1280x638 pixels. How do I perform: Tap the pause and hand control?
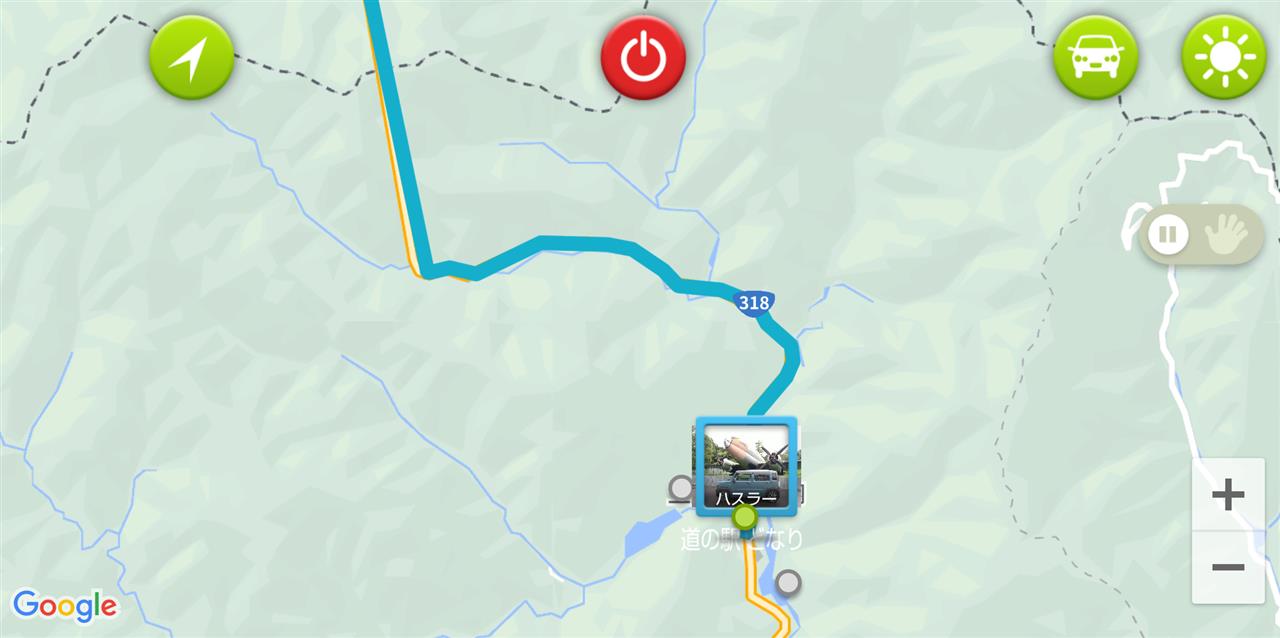[x=1200, y=235]
